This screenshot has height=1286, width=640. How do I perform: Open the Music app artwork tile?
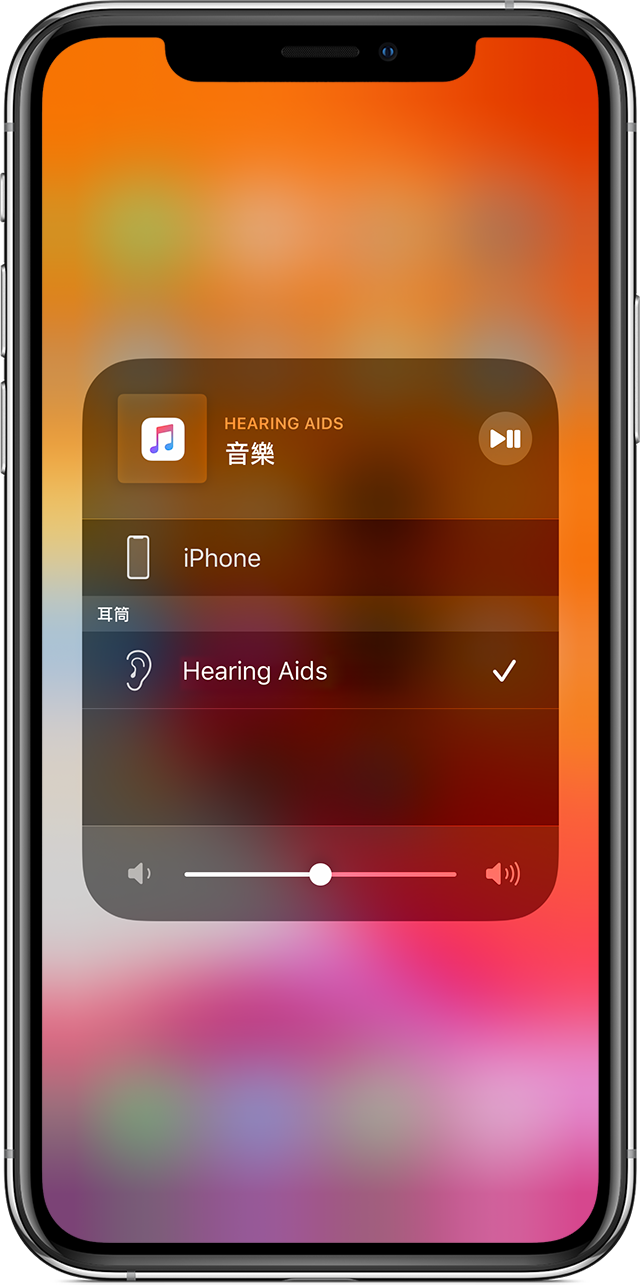pos(163,439)
